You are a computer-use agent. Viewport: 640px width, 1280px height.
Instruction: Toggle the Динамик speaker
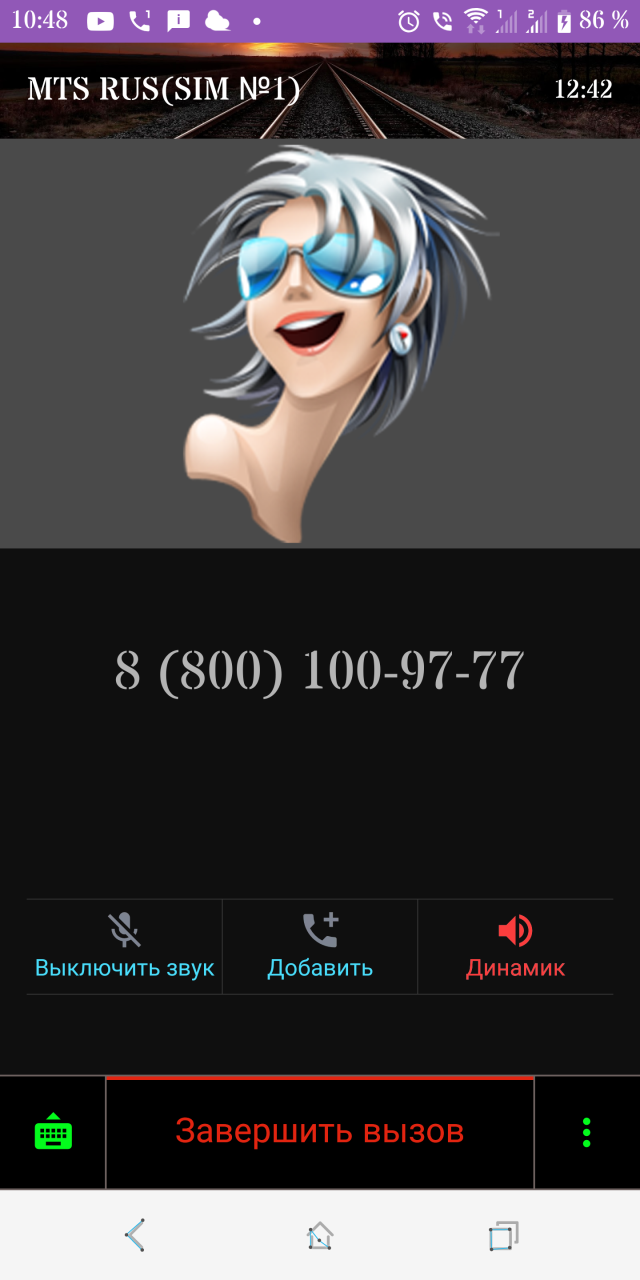pos(515,946)
